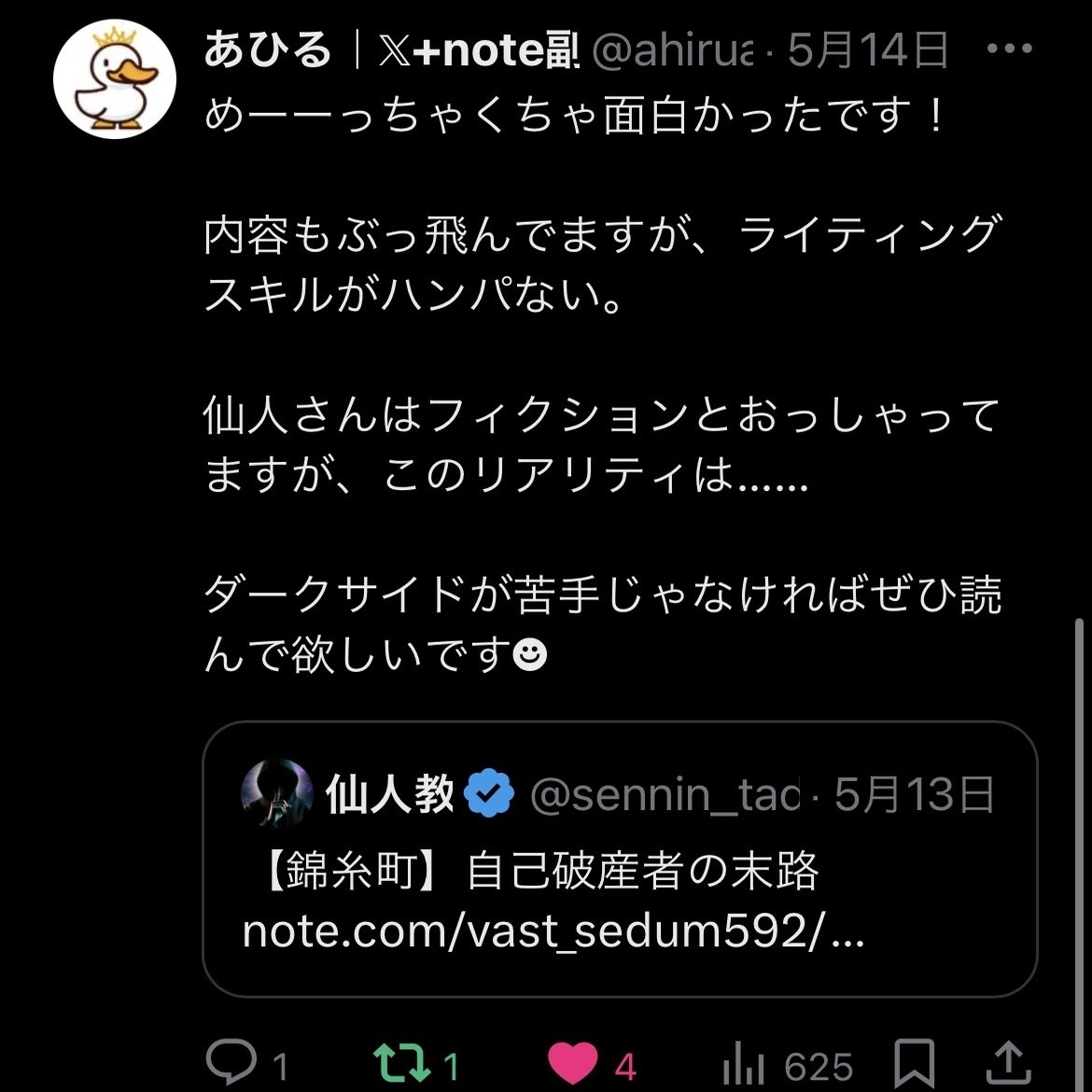Image resolution: width=1092 pixels, height=1092 pixels.
Task: Like あひる's post
Action: click(x=571, y=1063)
